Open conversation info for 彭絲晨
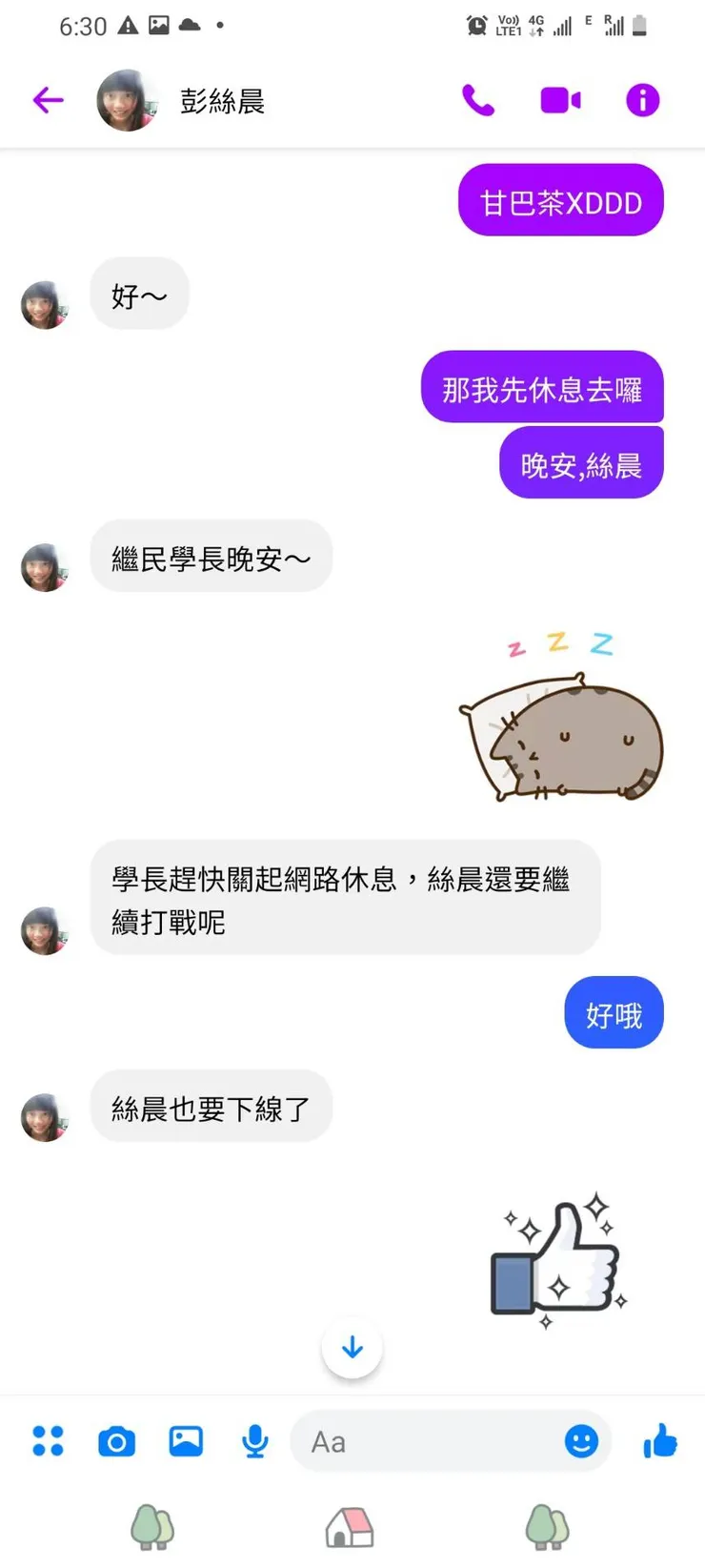 (642, 99)
